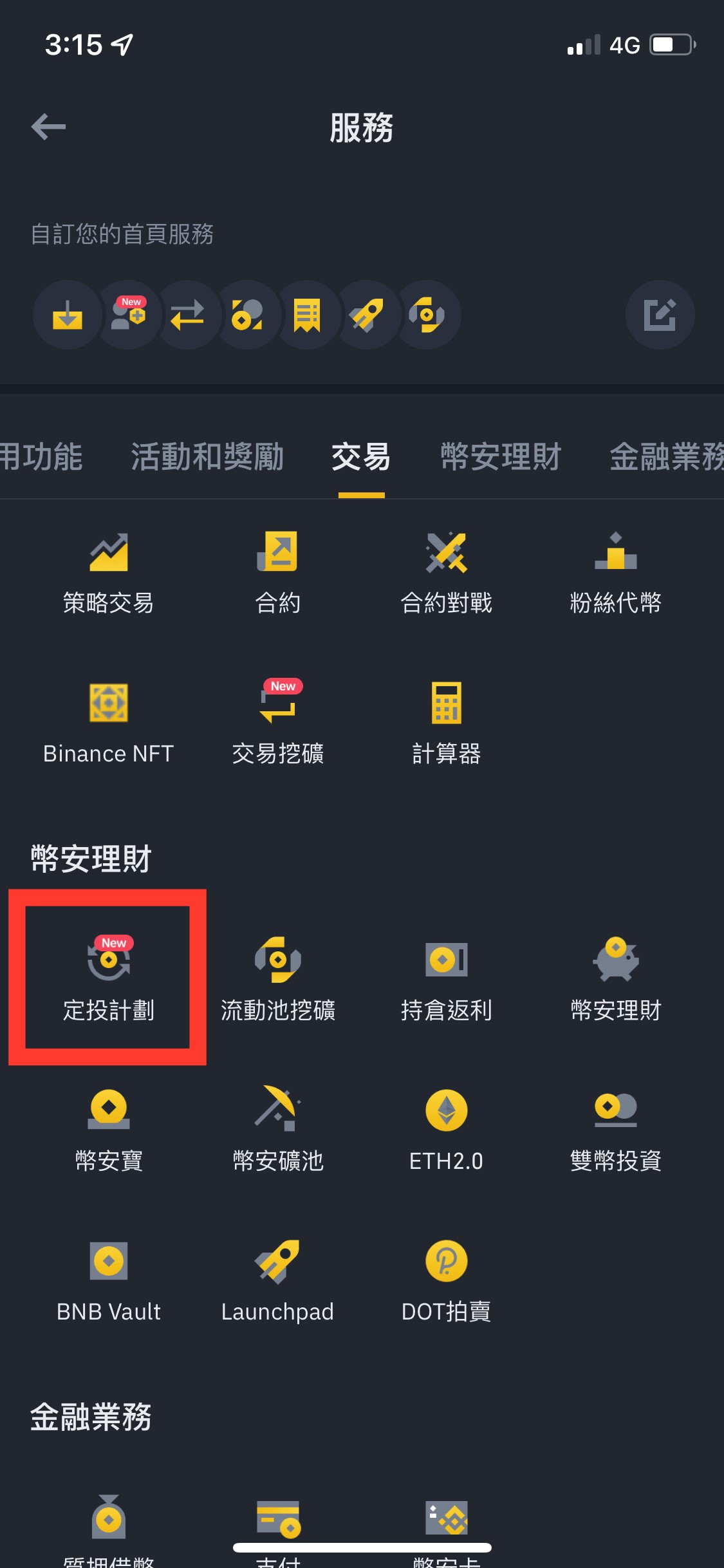Open 合約對戰
Image resolution: width=724 pixels, height=1568 pixels.
tap(446, 572)
